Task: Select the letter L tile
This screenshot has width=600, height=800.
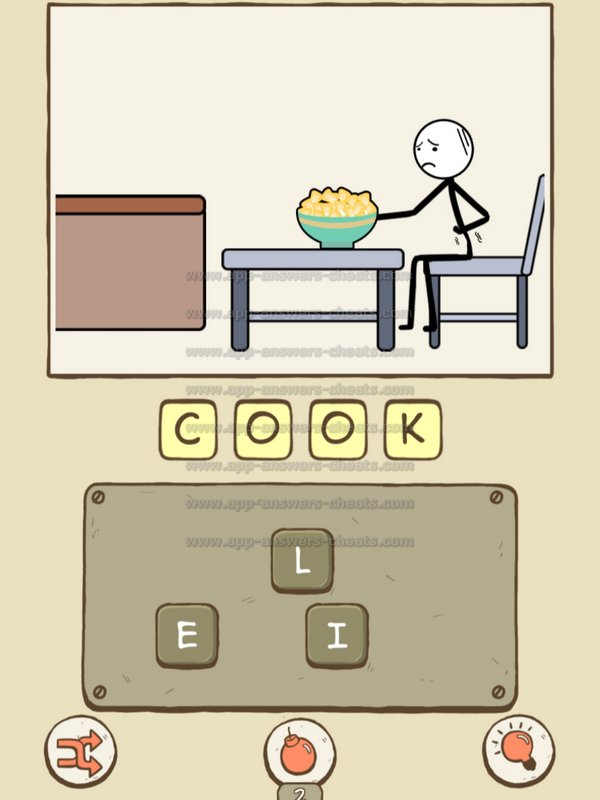Action: pyautogui.click(x=302, y=561)
